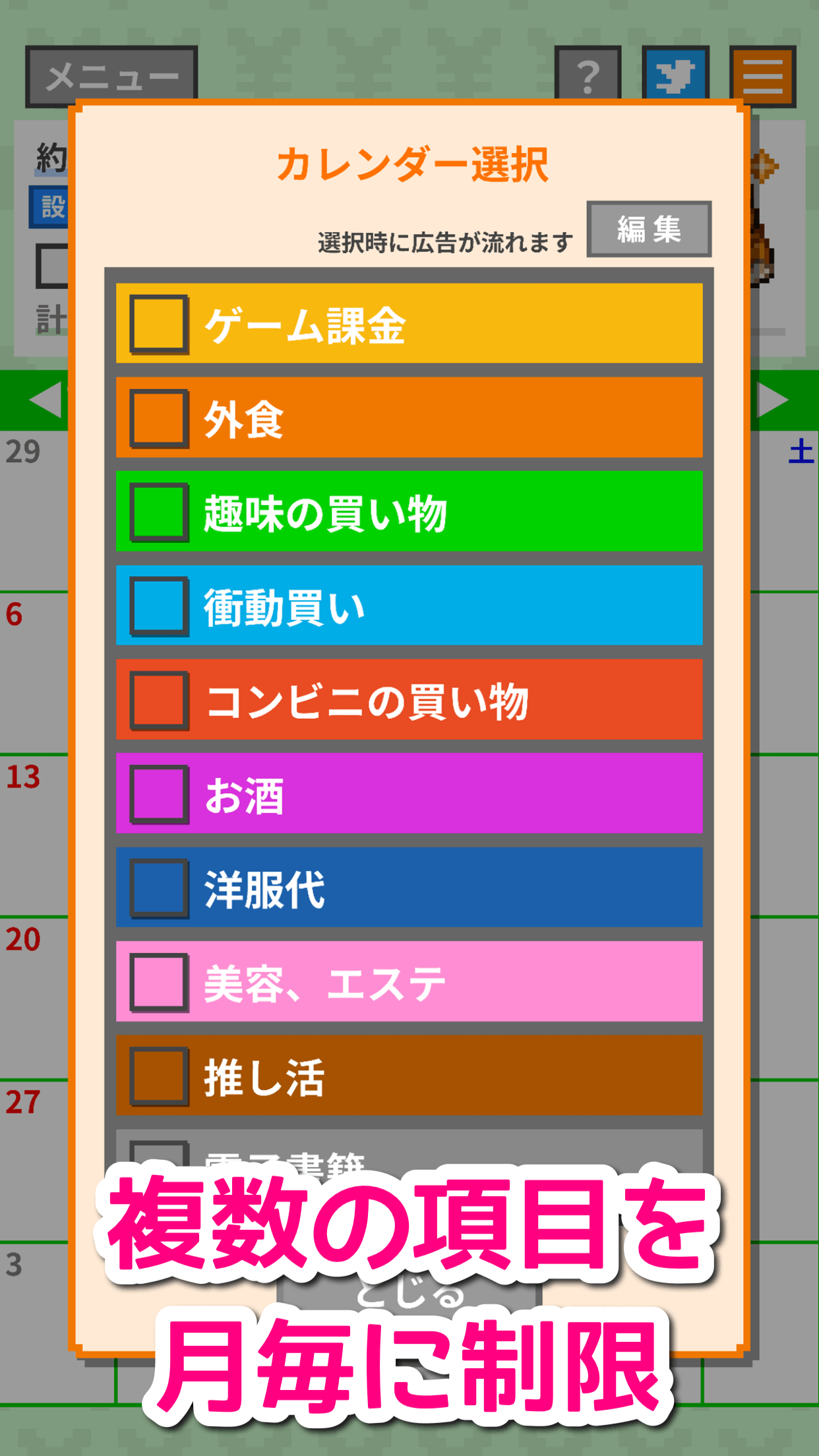Check the 趣味の買い物 item
Screen dimensions: 819x1456
pos(159,512)
